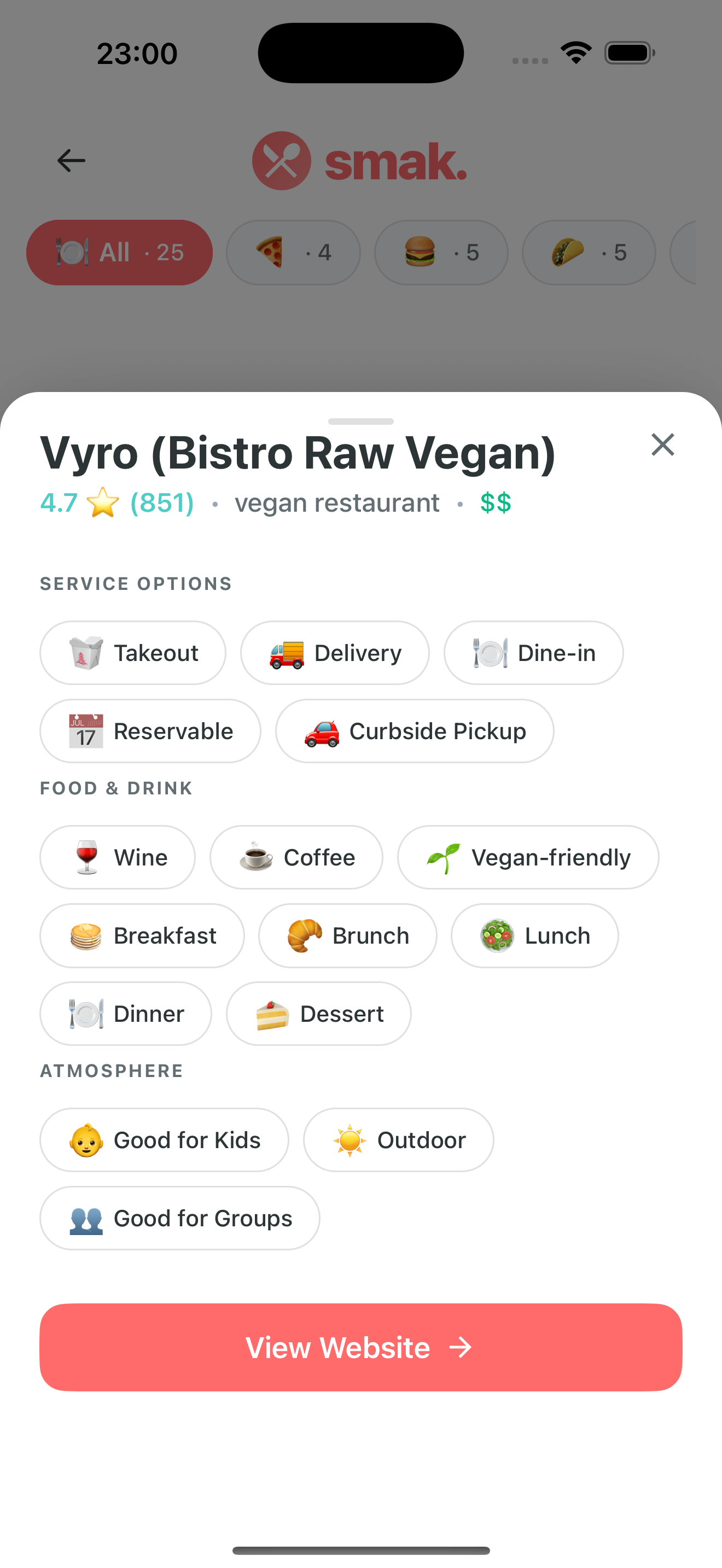The height and width of the screenshot is (1568, 722).
Task: Switch to the burger category filter
Action: click(x=441, y=252)
